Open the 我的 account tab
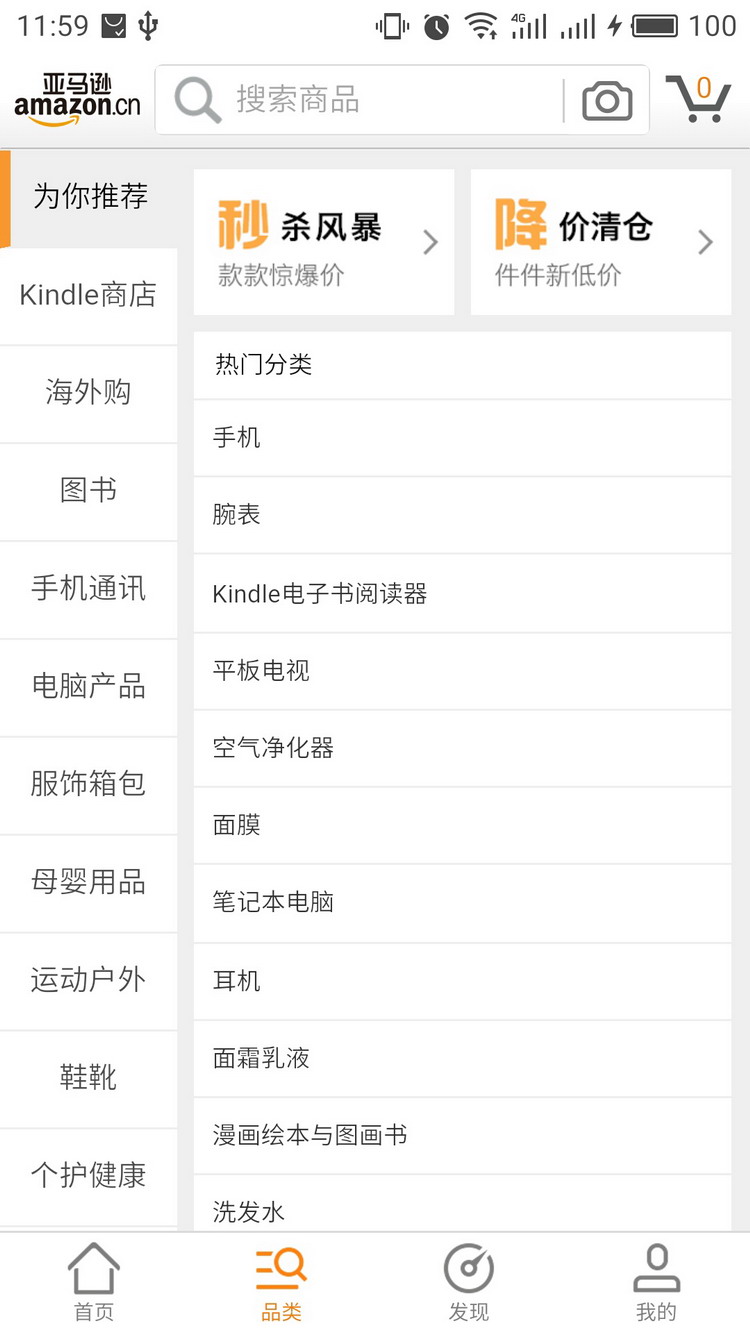This screenshot has height=1333, width=750. tap(656, 1283)
